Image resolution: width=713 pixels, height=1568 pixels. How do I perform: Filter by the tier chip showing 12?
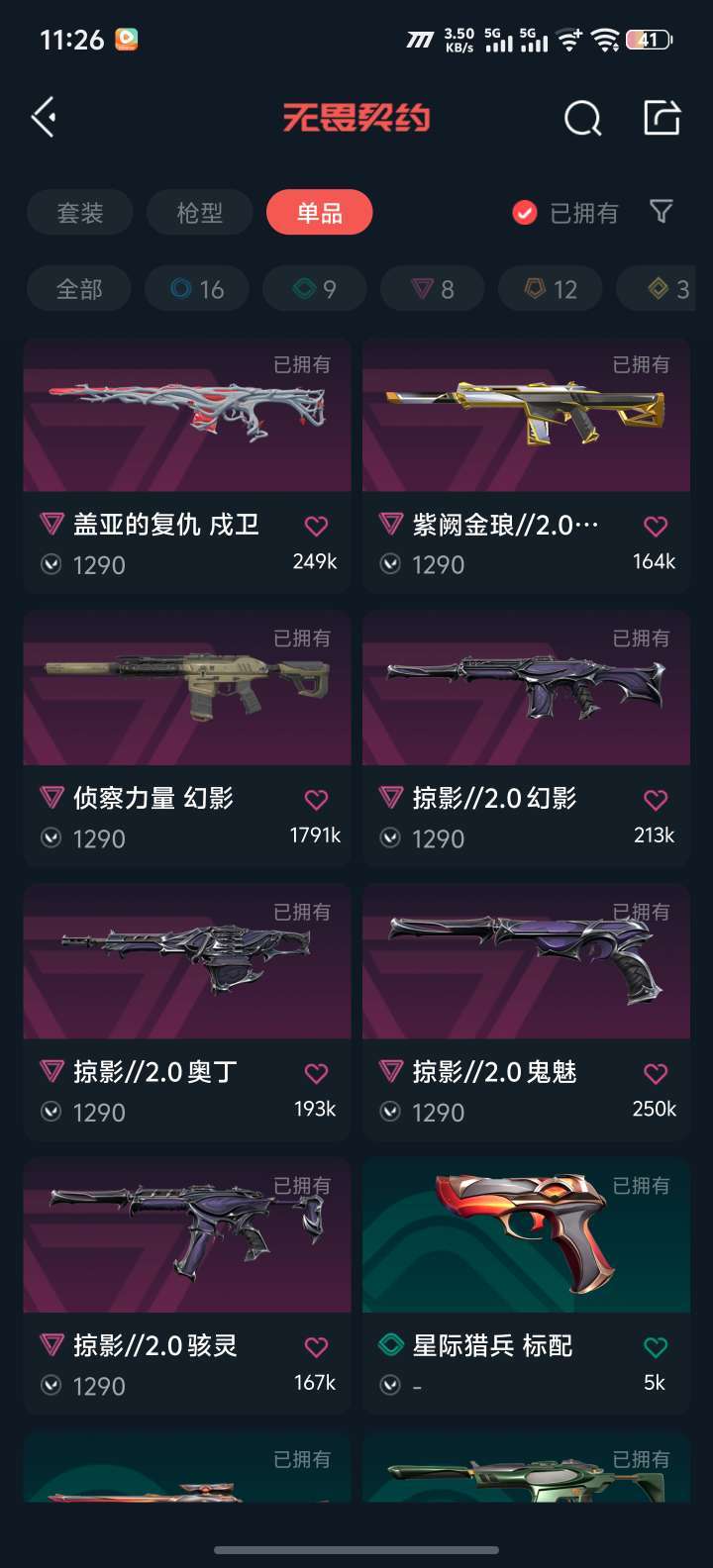[x=551, y=289]
